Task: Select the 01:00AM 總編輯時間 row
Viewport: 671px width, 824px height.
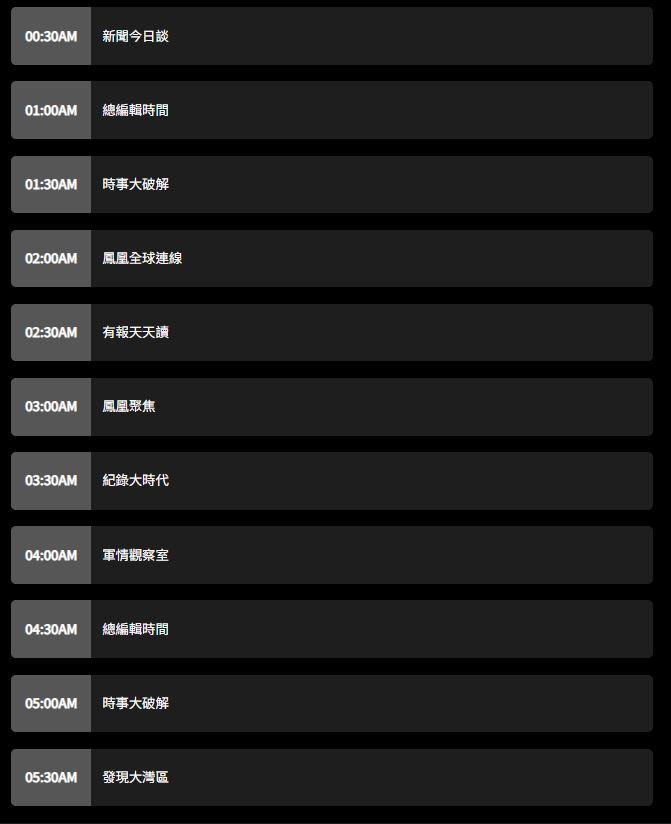Action: click(x=135, y=110)
